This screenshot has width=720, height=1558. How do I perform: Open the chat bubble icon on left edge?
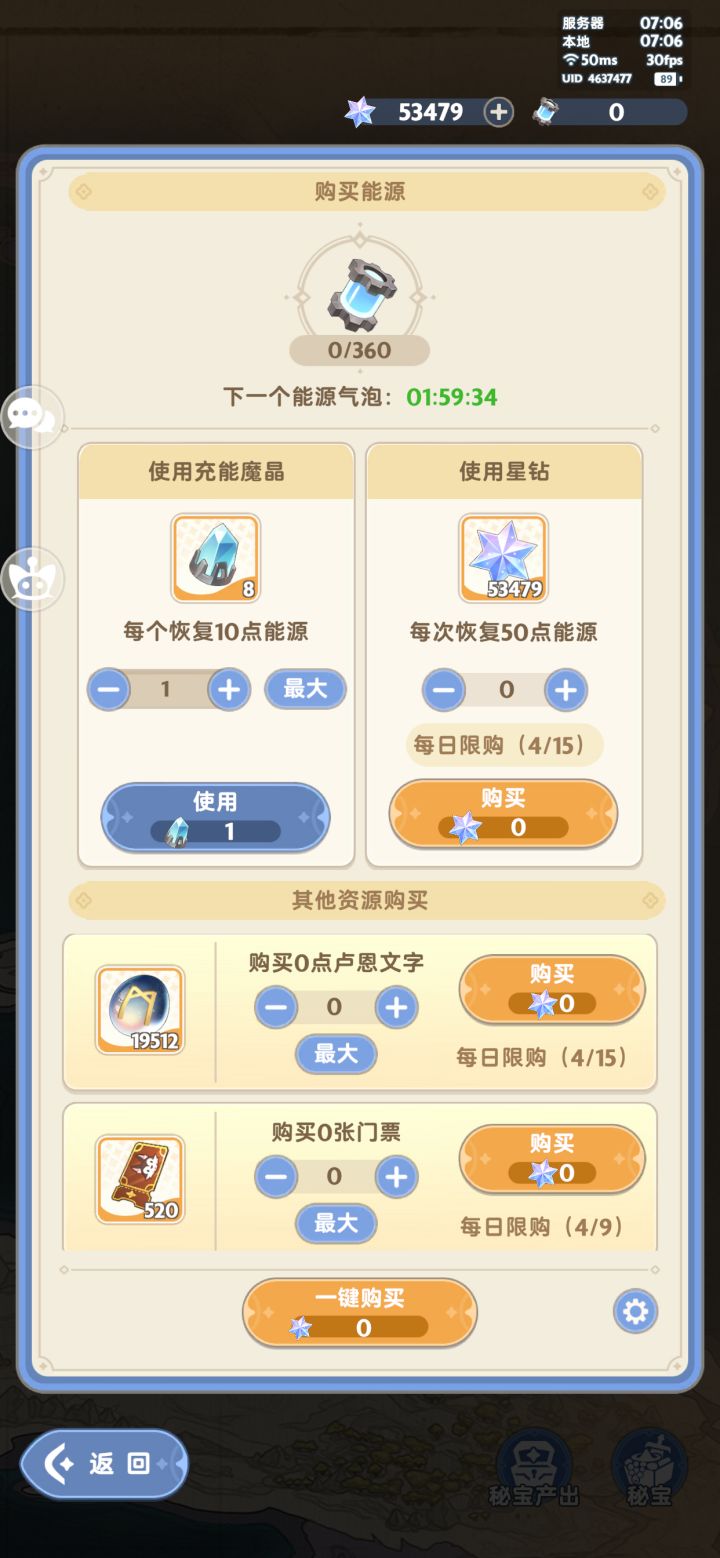pos(31,415)
